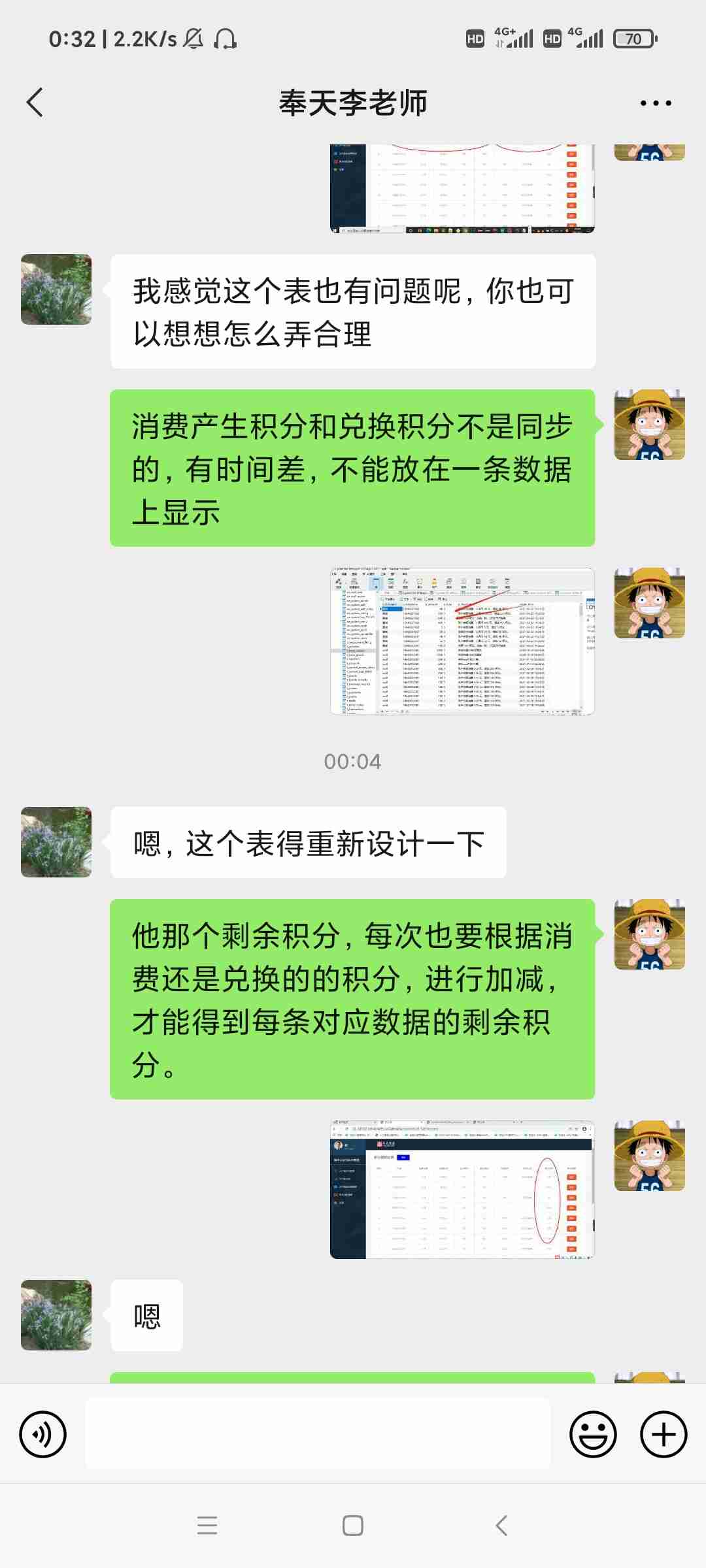Open the plus attachment menu

[664, 1434]
